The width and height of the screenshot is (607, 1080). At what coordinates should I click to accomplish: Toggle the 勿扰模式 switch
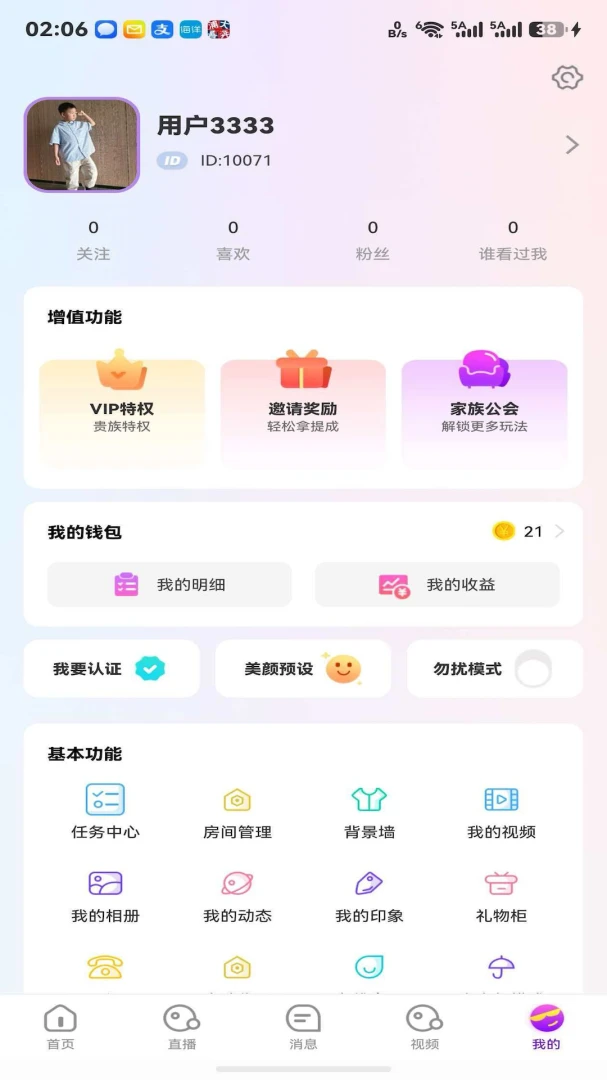coord(533,669)
